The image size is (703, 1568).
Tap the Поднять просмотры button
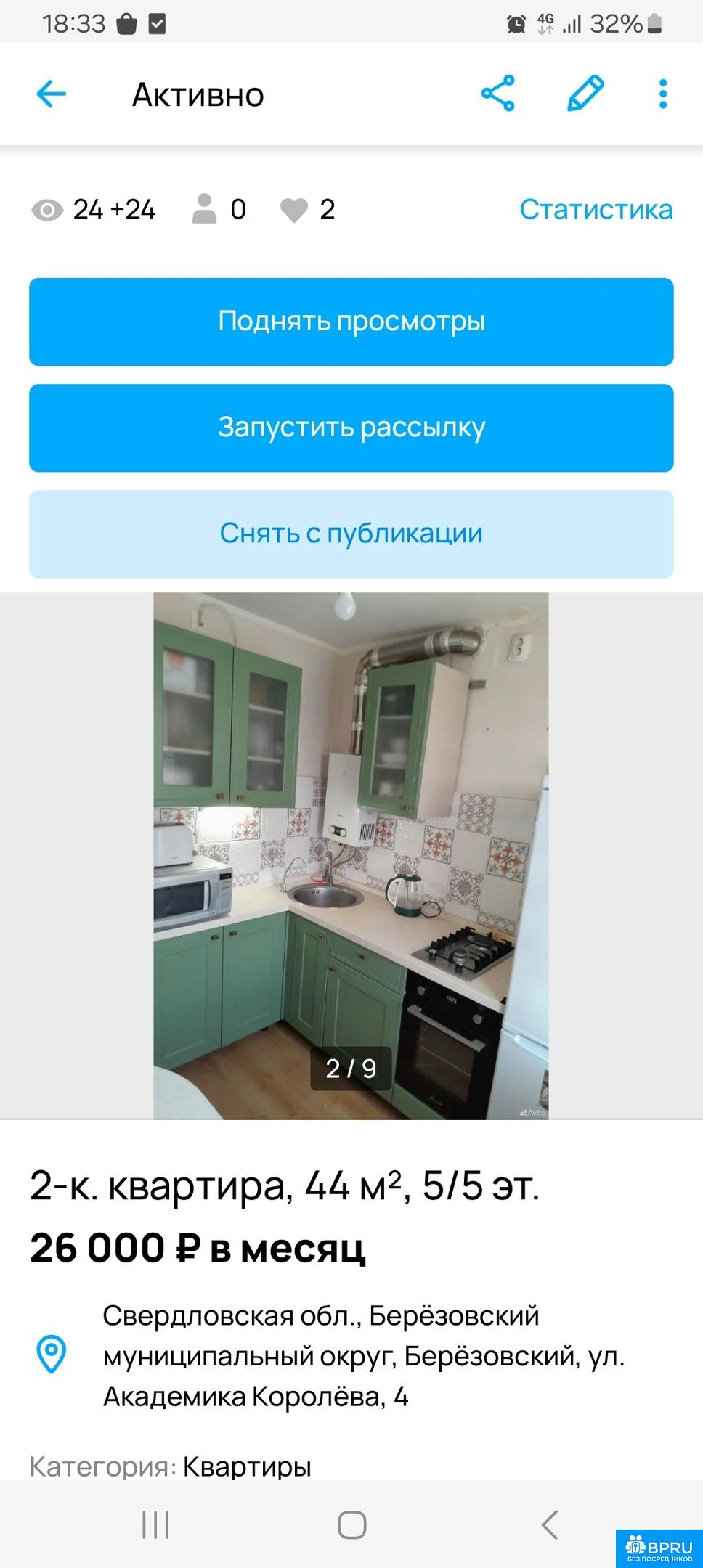[351, 322]
